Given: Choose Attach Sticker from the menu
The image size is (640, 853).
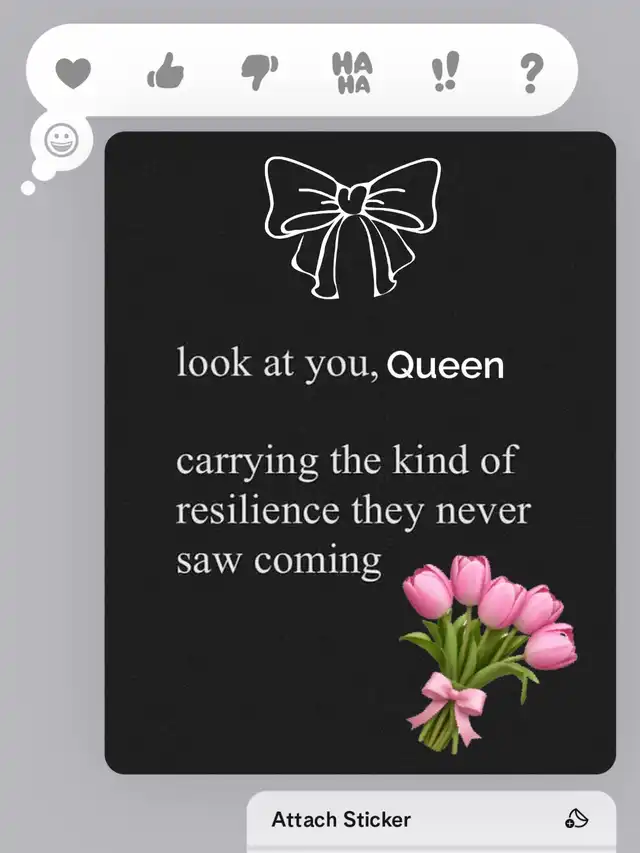Looking at the screenshot, I should [x=430, y=820].
